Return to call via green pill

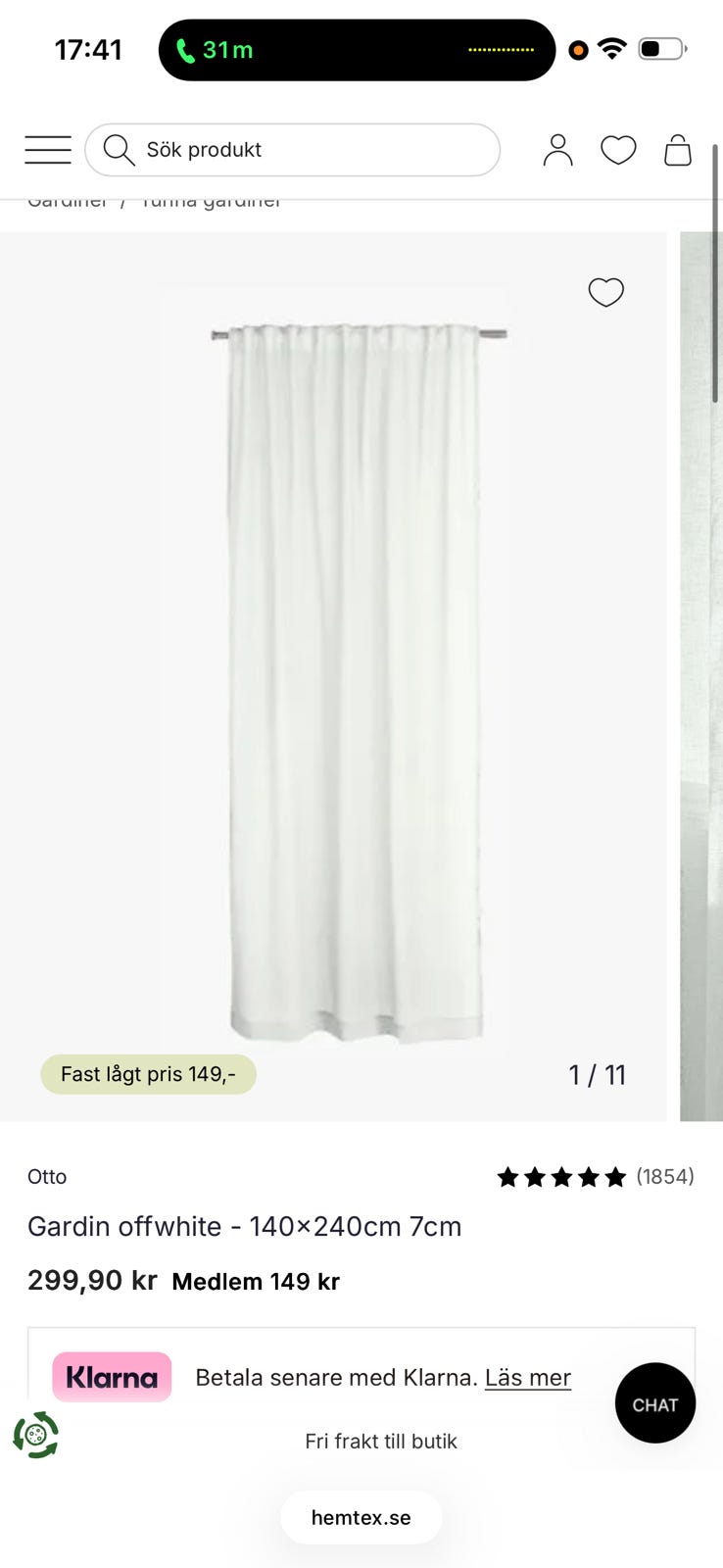tap(214, 50)
